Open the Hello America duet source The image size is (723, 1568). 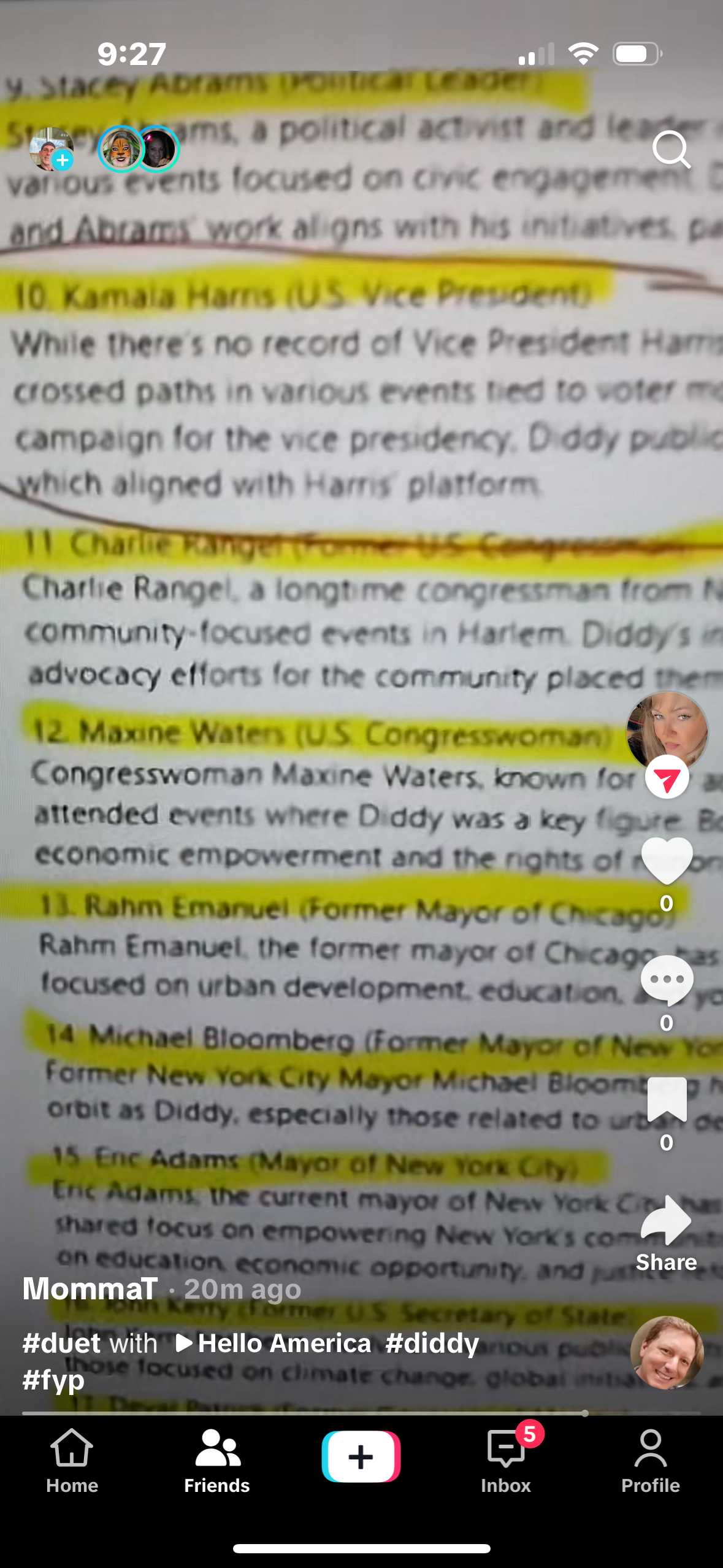pyautogui.click(x=274, y=1343)
